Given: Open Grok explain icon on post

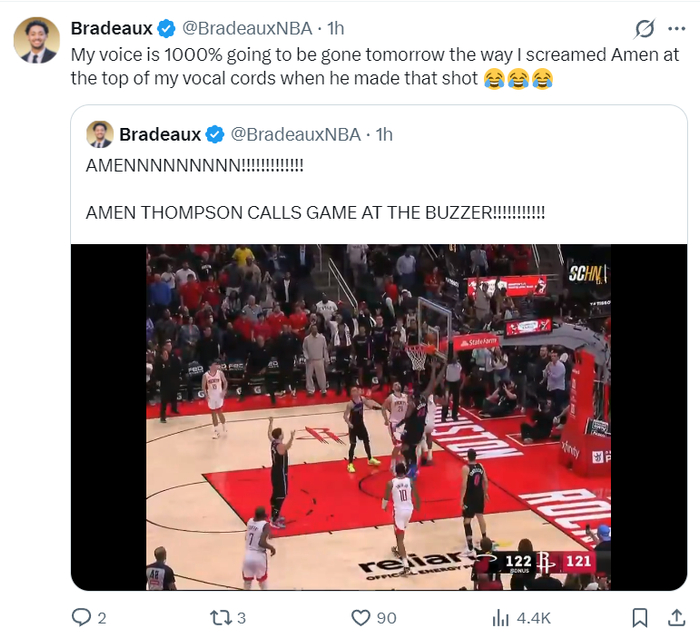Looking at the screenshot, I should (x=646, y=28).
